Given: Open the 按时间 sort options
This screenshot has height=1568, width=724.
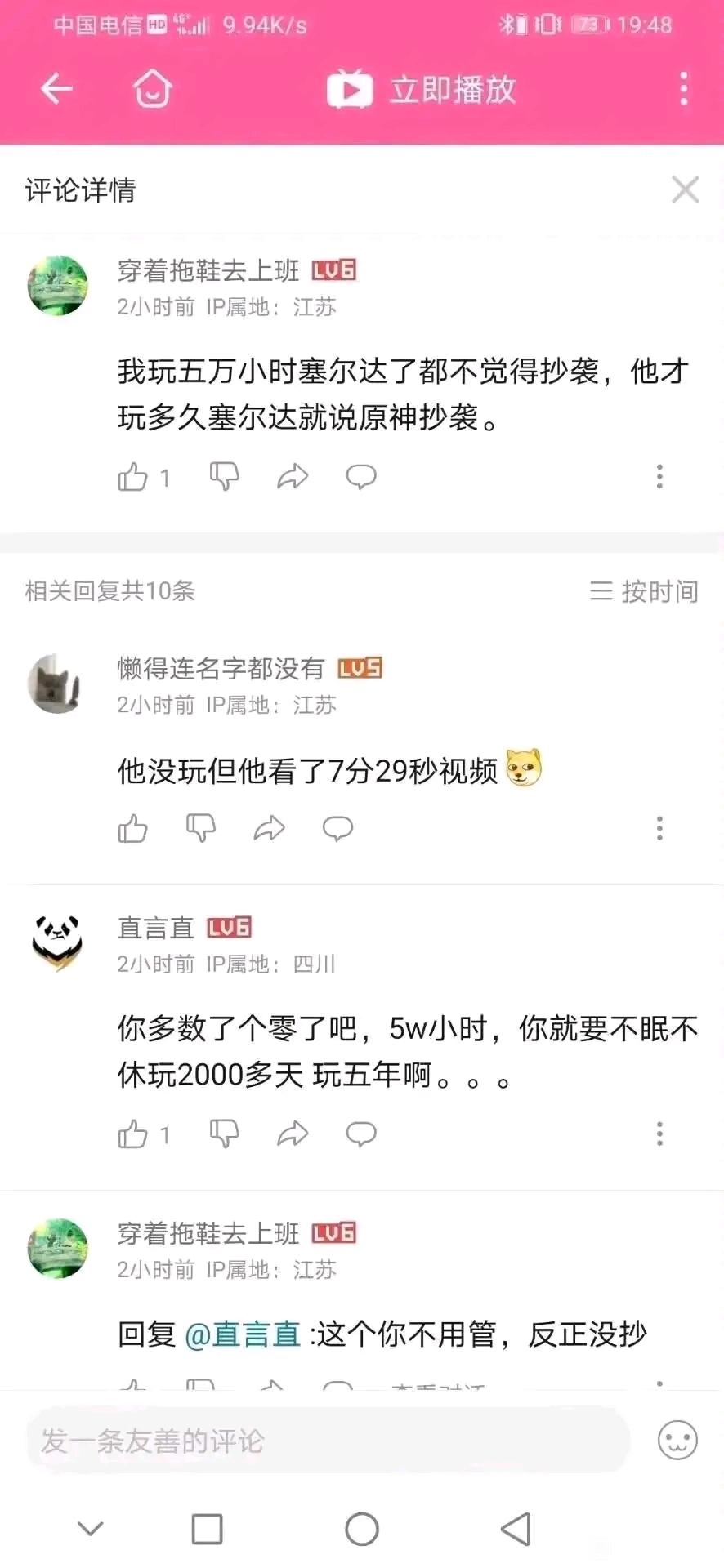Looking at the screenshot, I should click(x=645, y=592).
